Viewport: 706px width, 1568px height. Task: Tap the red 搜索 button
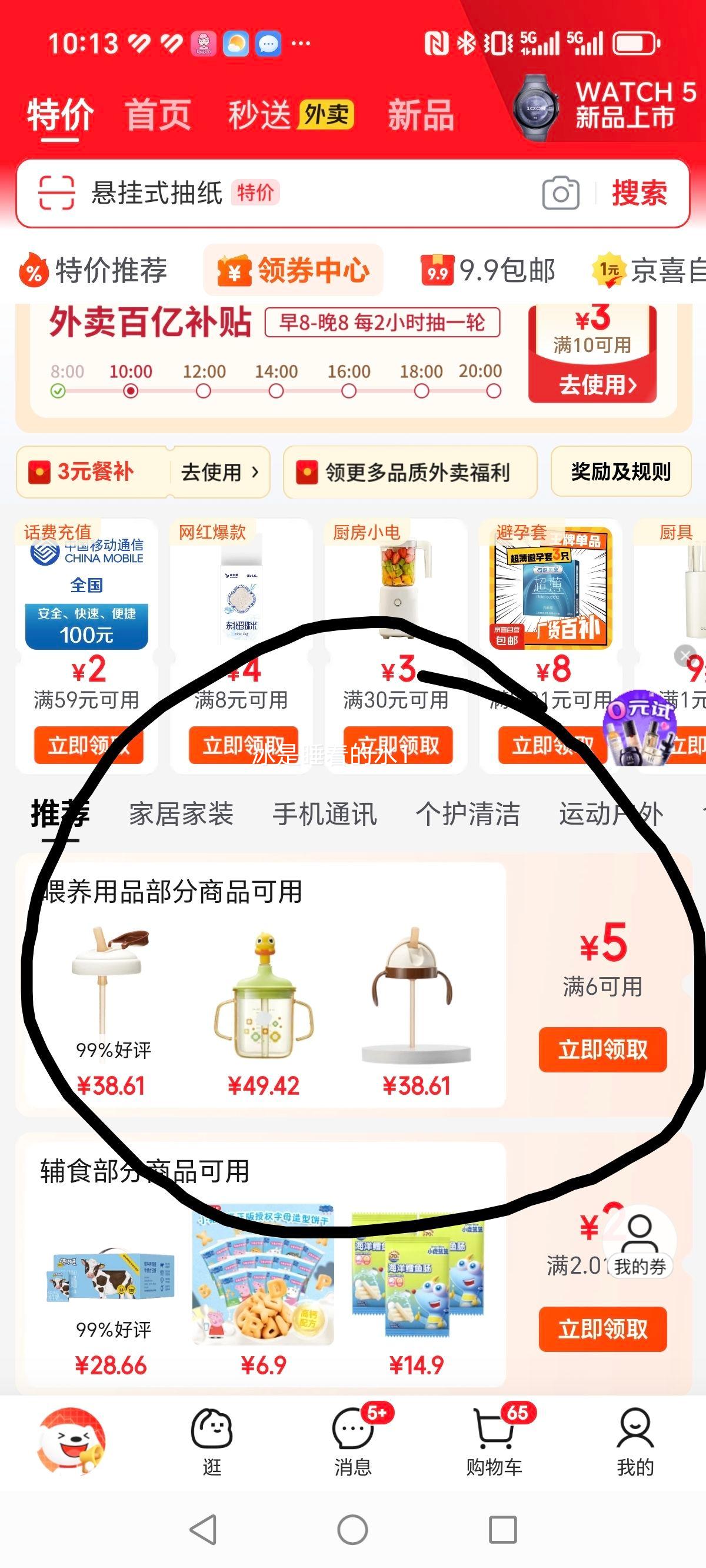tap(639, 194)
